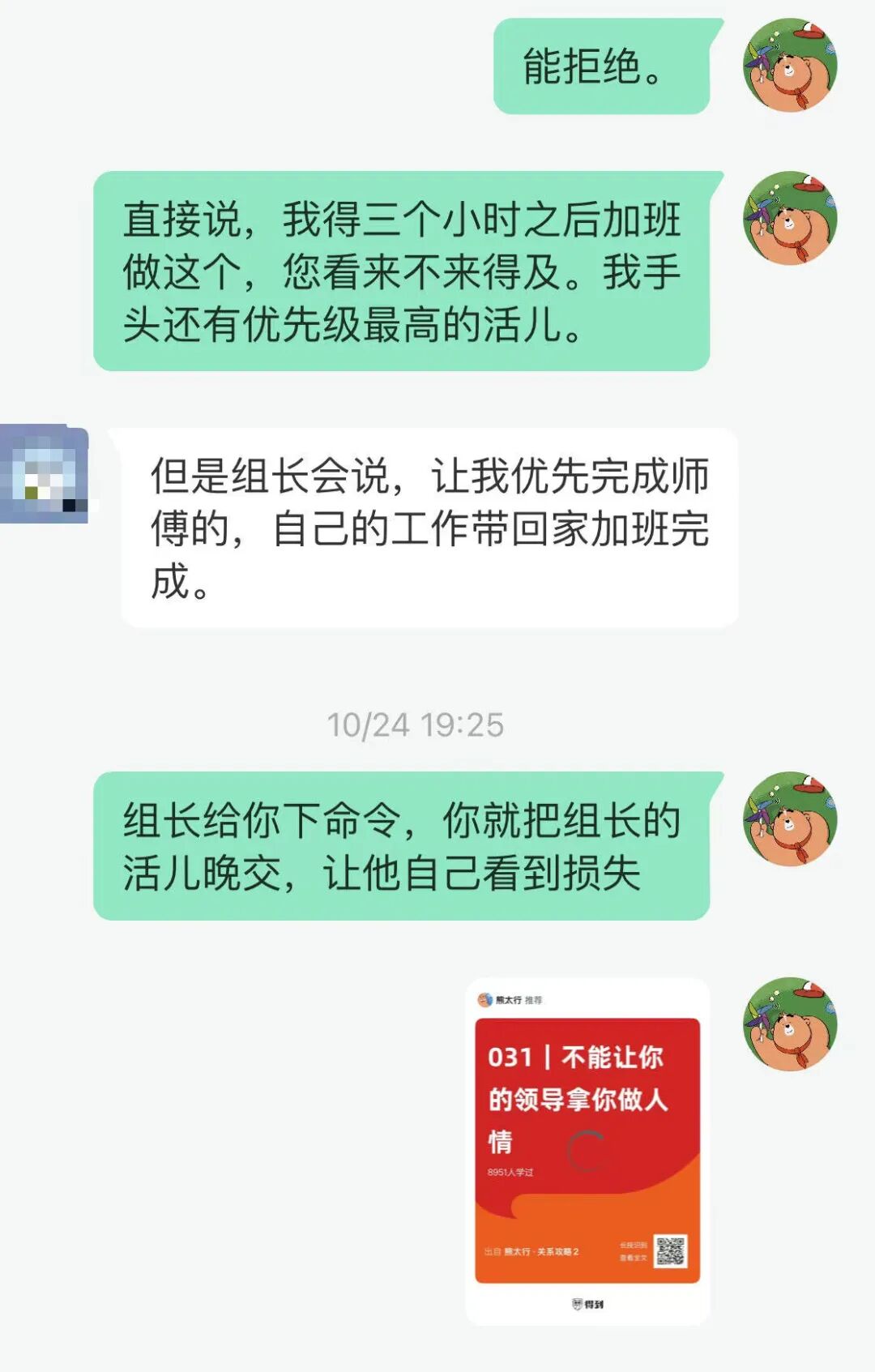Screen dimensions: 875x1372
Task: Open the shared image 031 不能让你的领导拿你做人情
Action: click(x=587, y=1151)
